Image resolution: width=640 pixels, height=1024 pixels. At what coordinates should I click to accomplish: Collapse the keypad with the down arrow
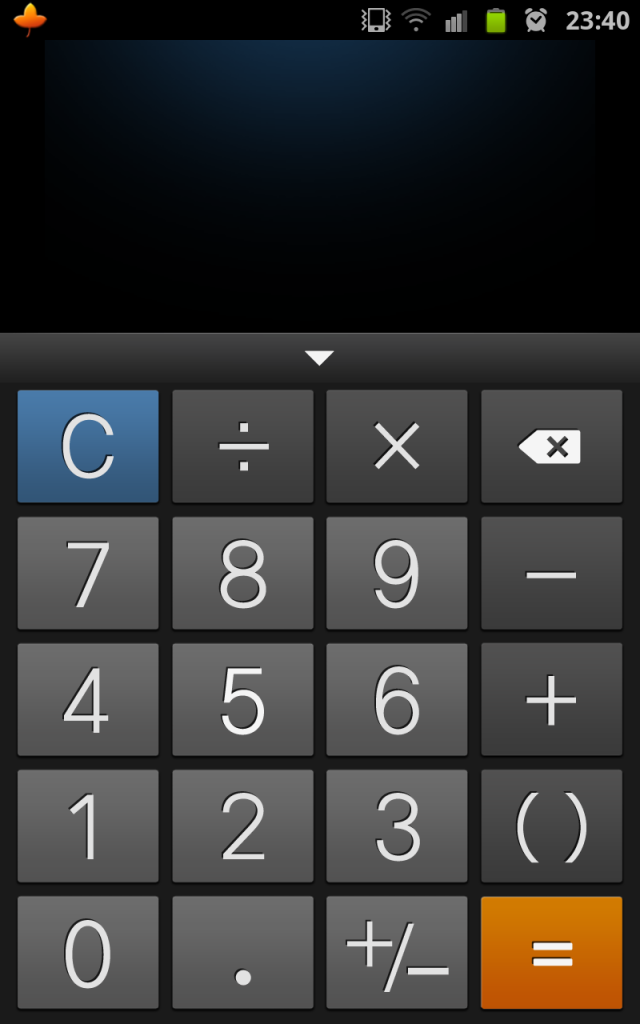click(x=319, y=358)
